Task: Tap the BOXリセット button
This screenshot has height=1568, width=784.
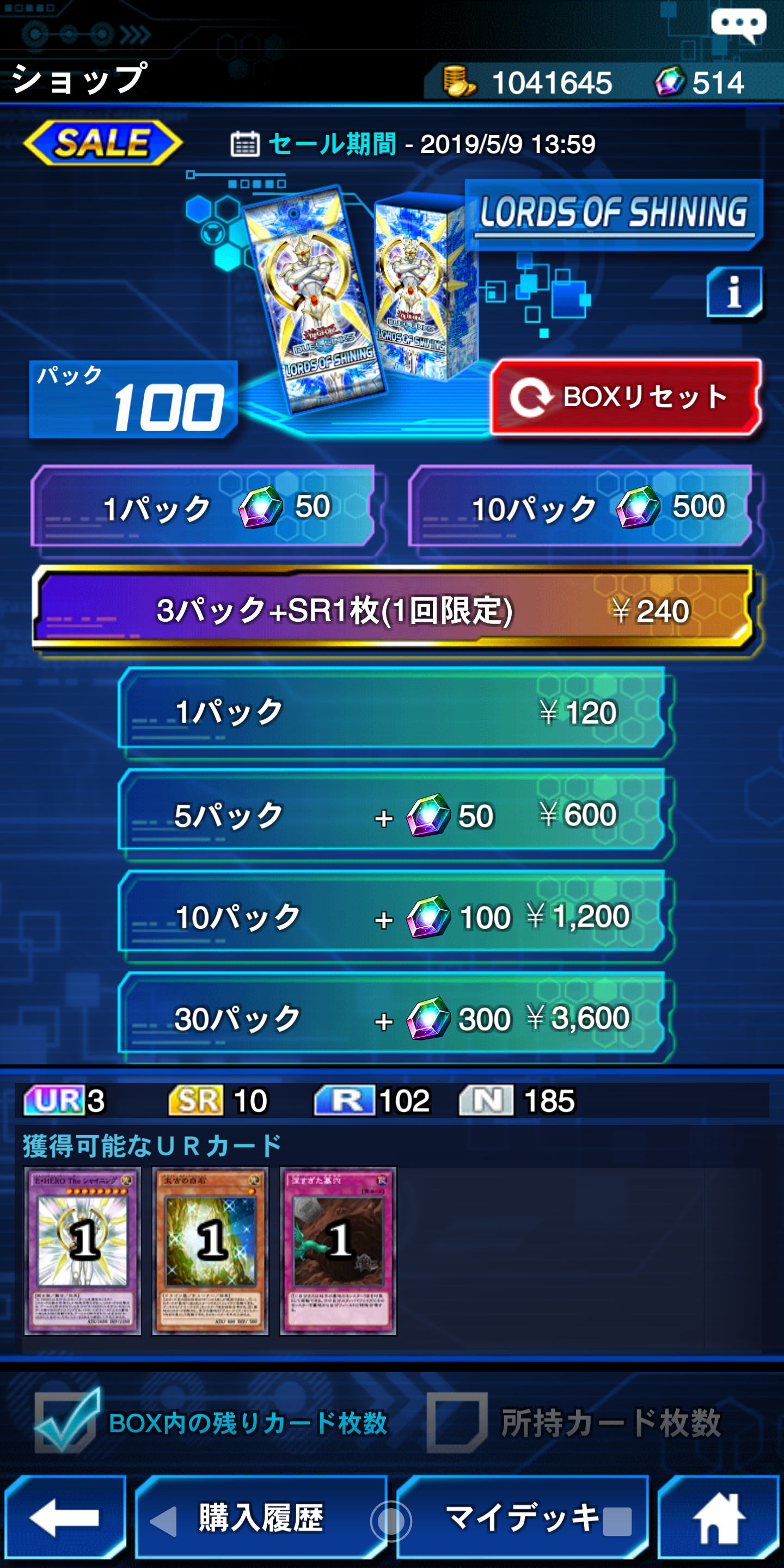Action: [626, 397]
